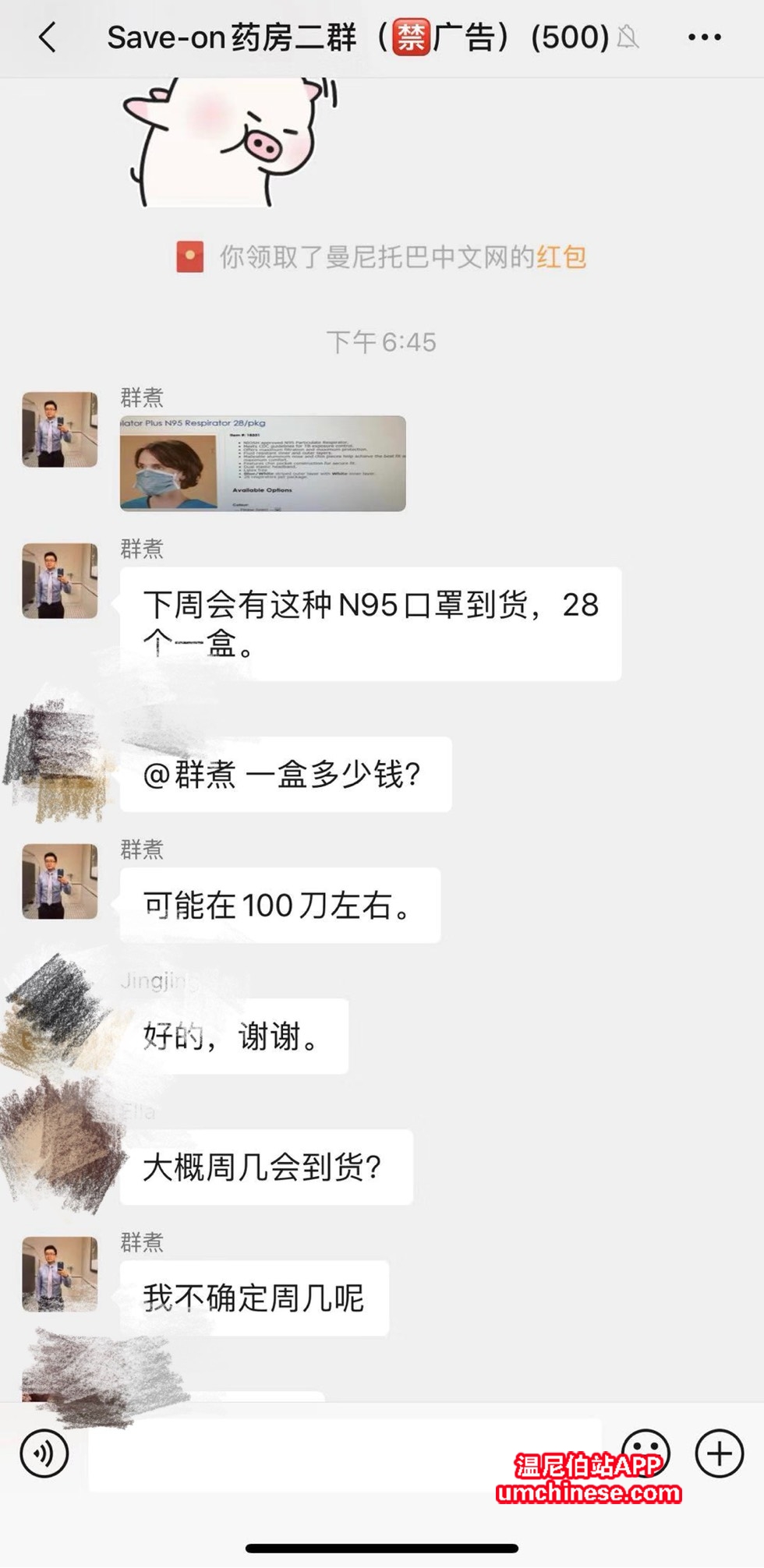
Task: Go back from the Save-on group chat
Action: pos(48,37)
